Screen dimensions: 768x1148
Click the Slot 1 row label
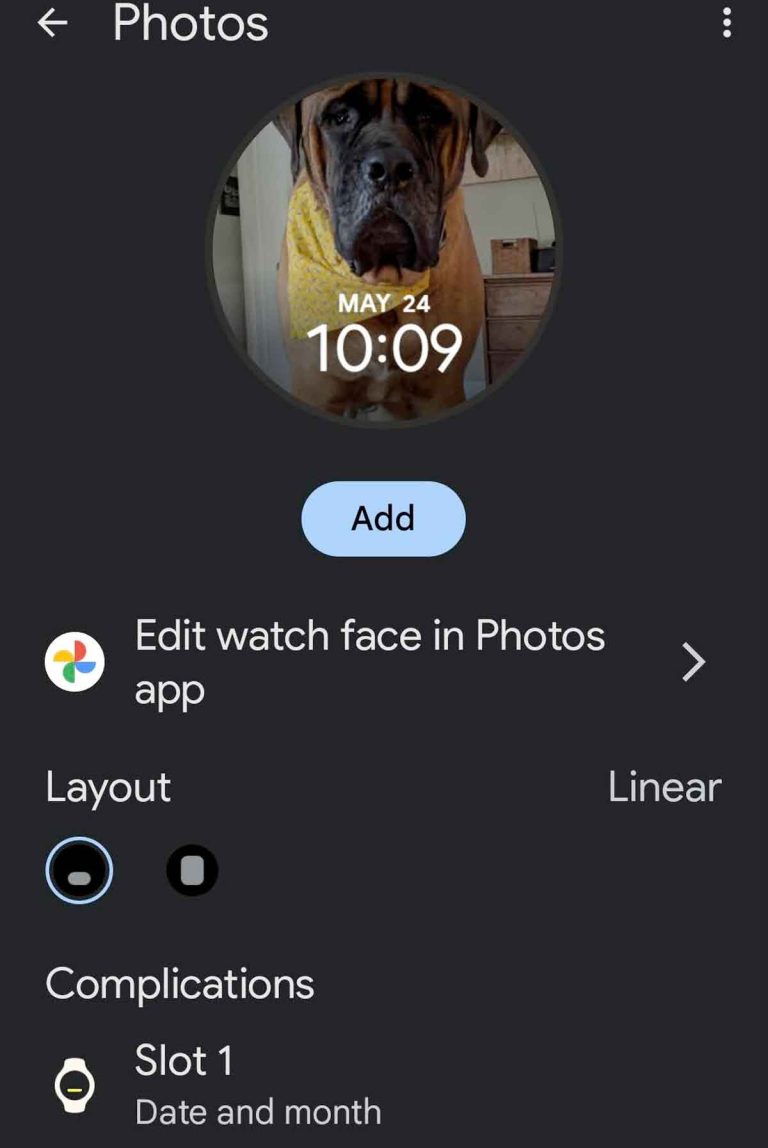coord(183,1063)
